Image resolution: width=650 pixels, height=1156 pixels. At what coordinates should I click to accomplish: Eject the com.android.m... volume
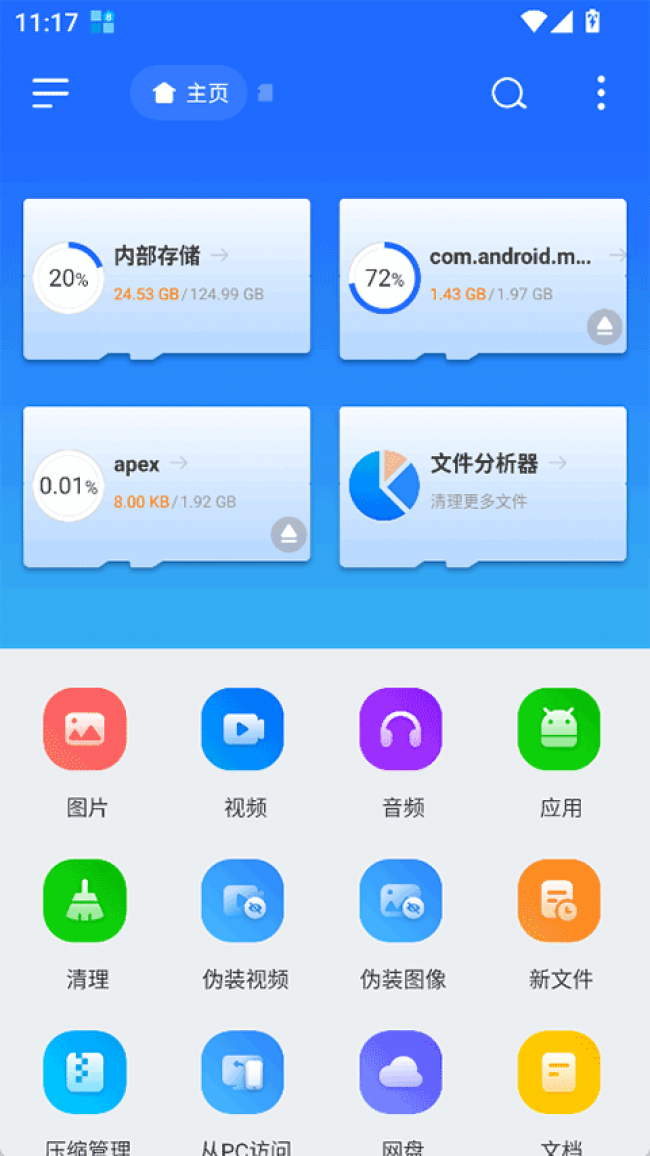pos(604,327)
